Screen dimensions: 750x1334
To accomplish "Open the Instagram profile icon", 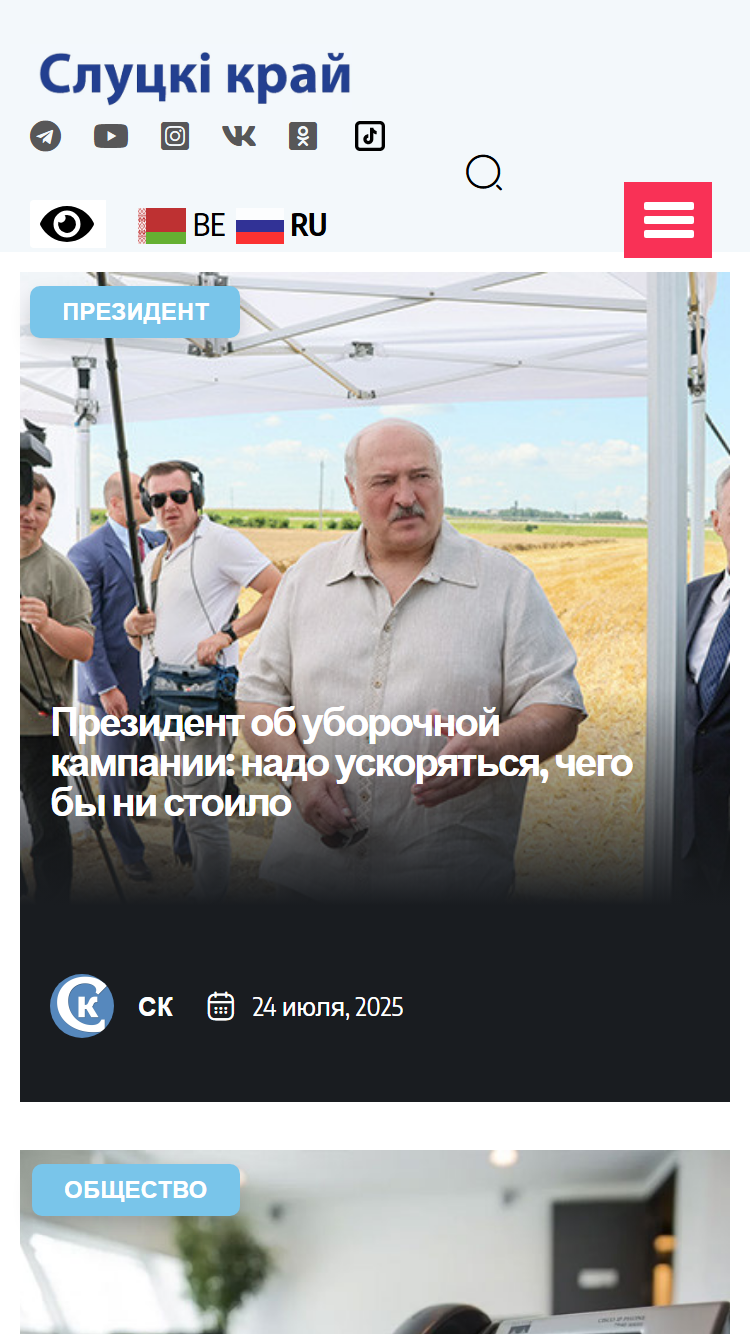I will (175, 136).
